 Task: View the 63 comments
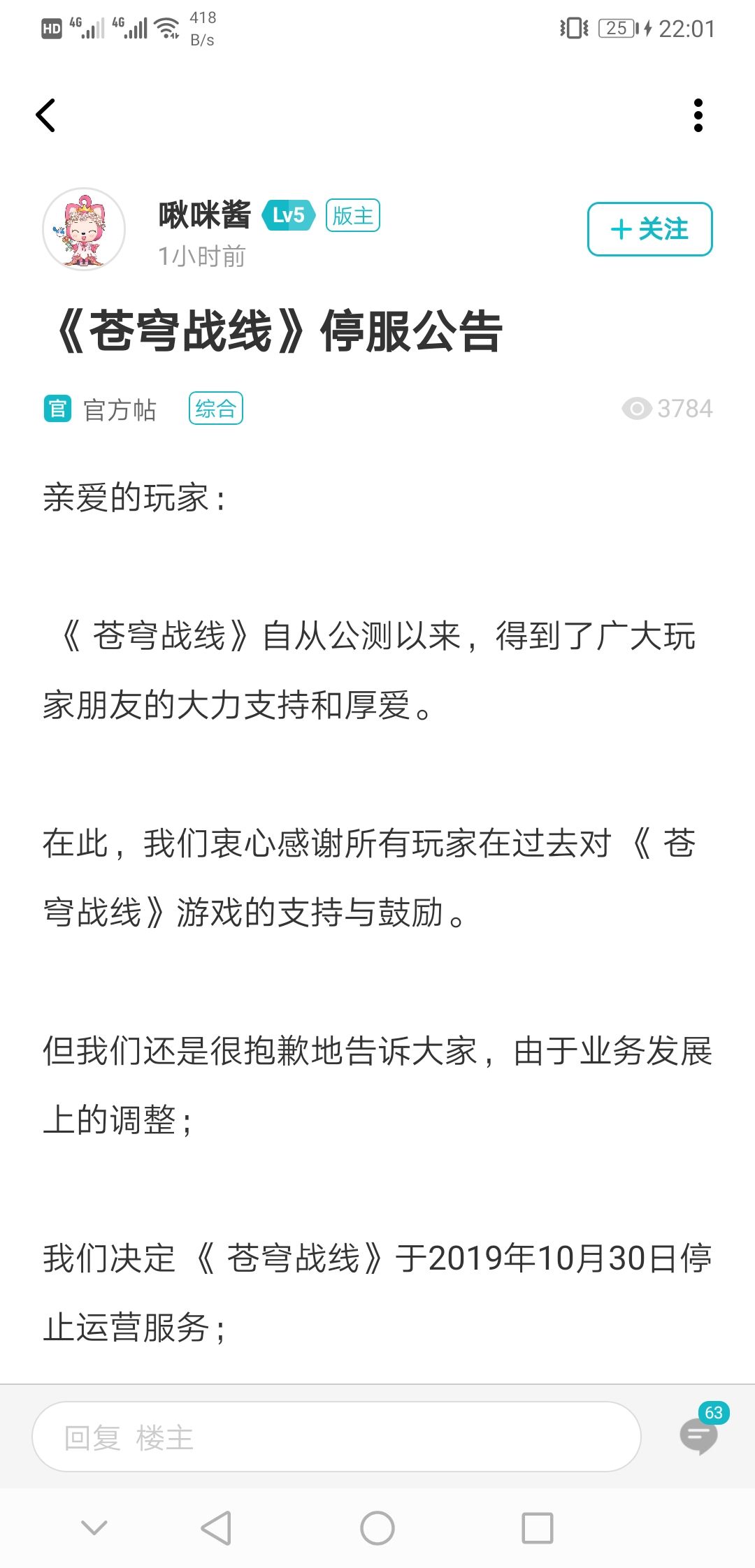pyautogui.click(x=702, y=1431)
